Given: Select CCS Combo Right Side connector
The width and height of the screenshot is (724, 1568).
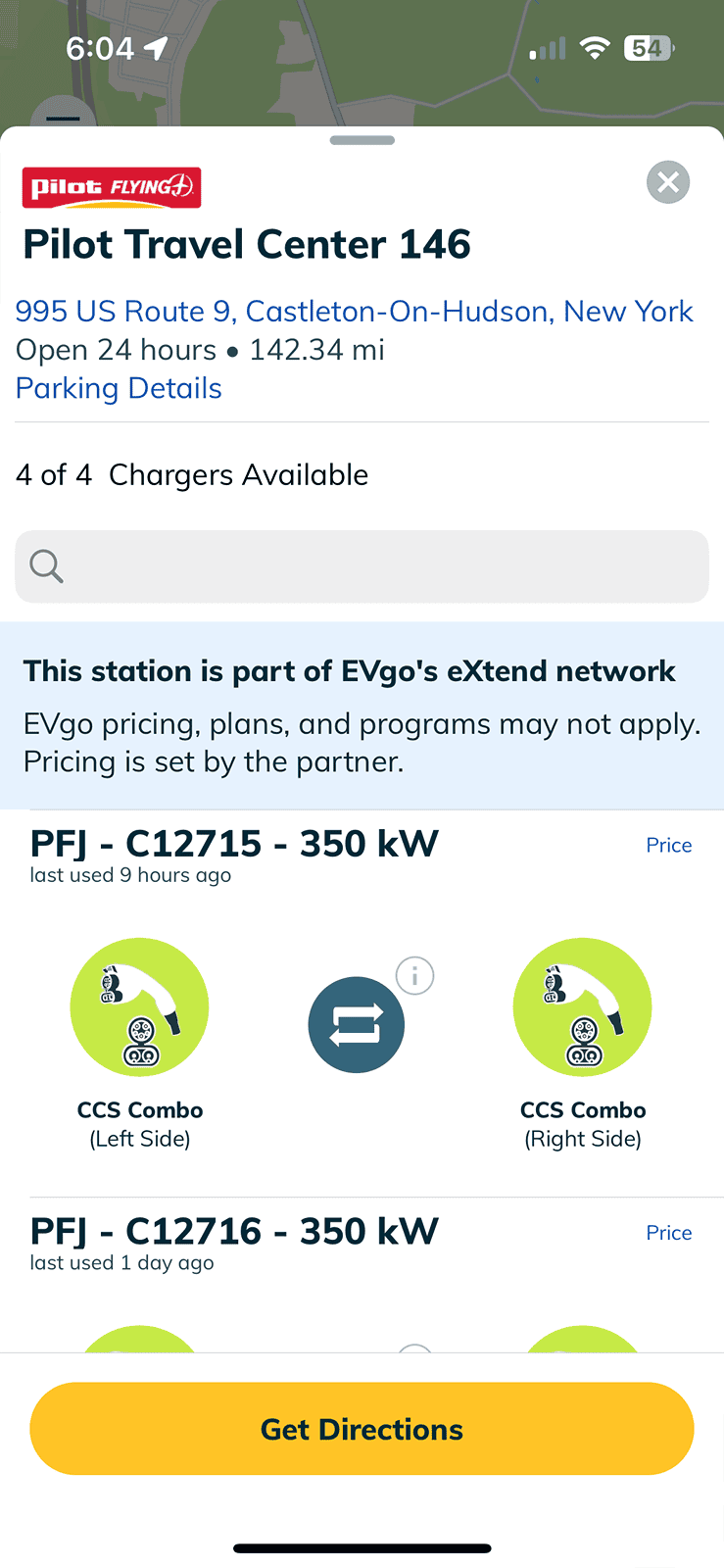Looking at the screenshot, I should click(x=583, y=1007).
